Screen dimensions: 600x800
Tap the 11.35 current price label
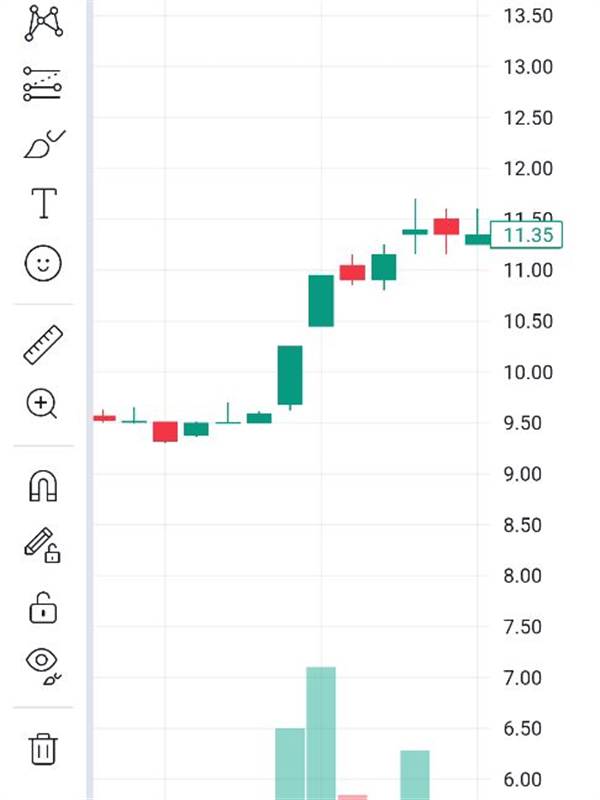pyautogui.click(x=527, y=235)
